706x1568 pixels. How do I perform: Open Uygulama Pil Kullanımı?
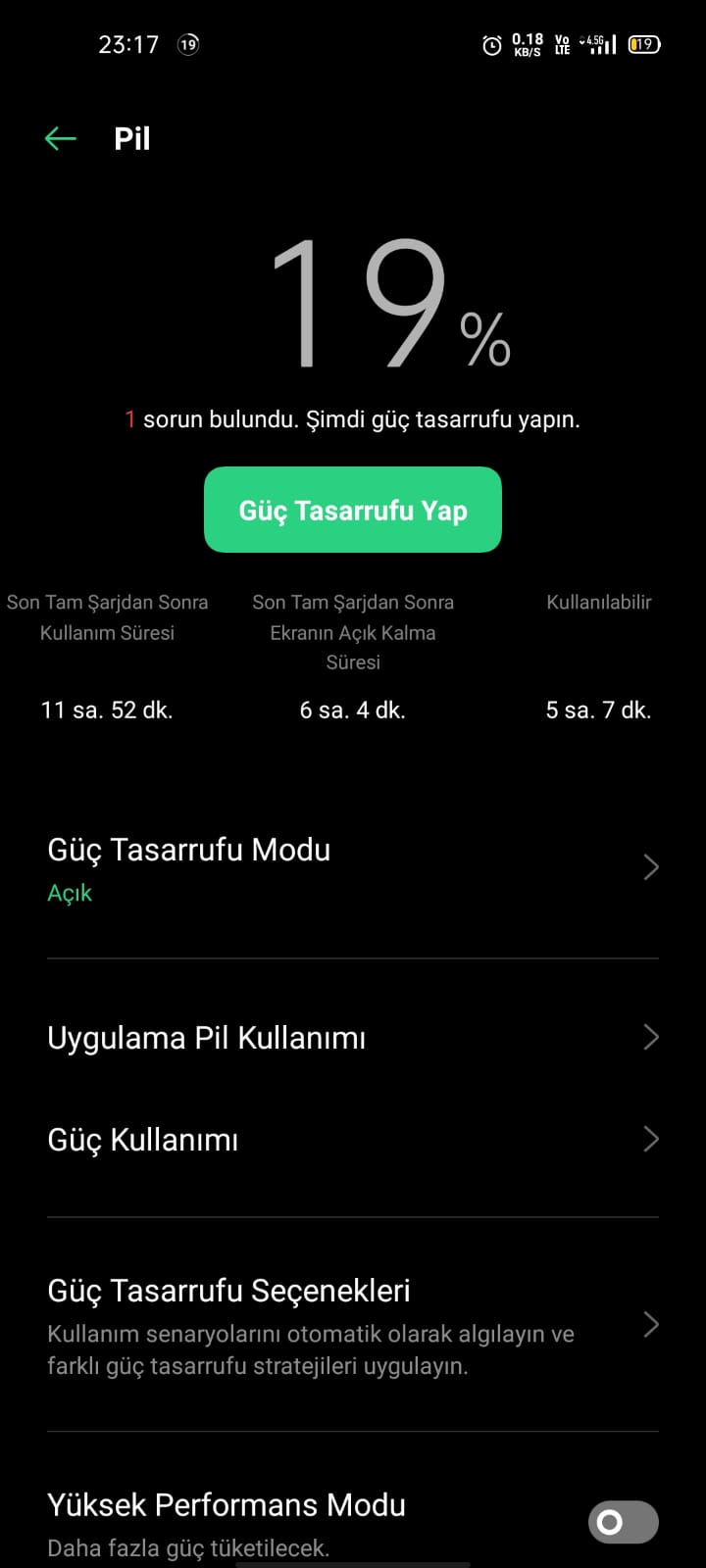tap(353, 1038)
